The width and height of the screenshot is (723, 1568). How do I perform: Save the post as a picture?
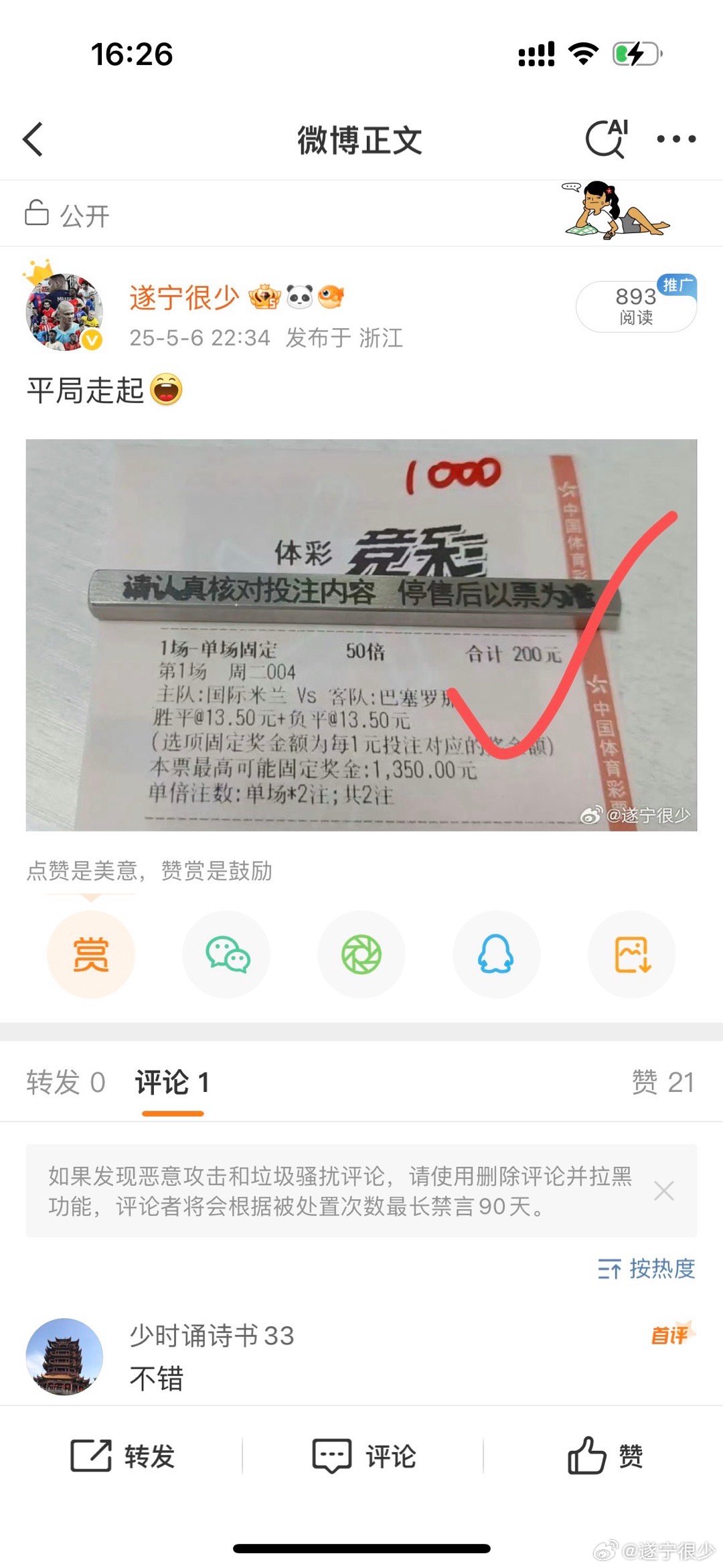point(631,954)
